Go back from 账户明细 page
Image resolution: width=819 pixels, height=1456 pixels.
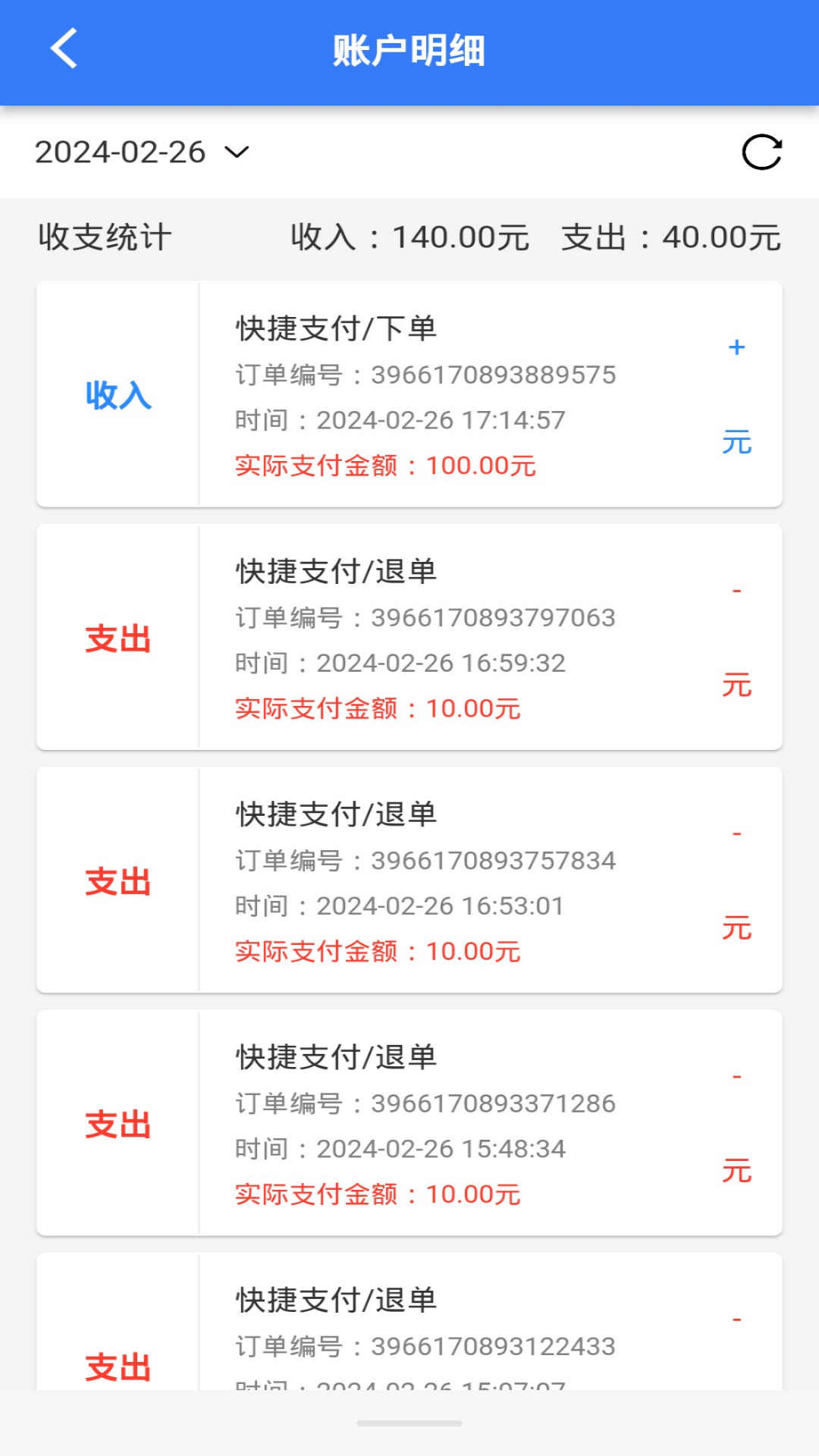(64, 49)
